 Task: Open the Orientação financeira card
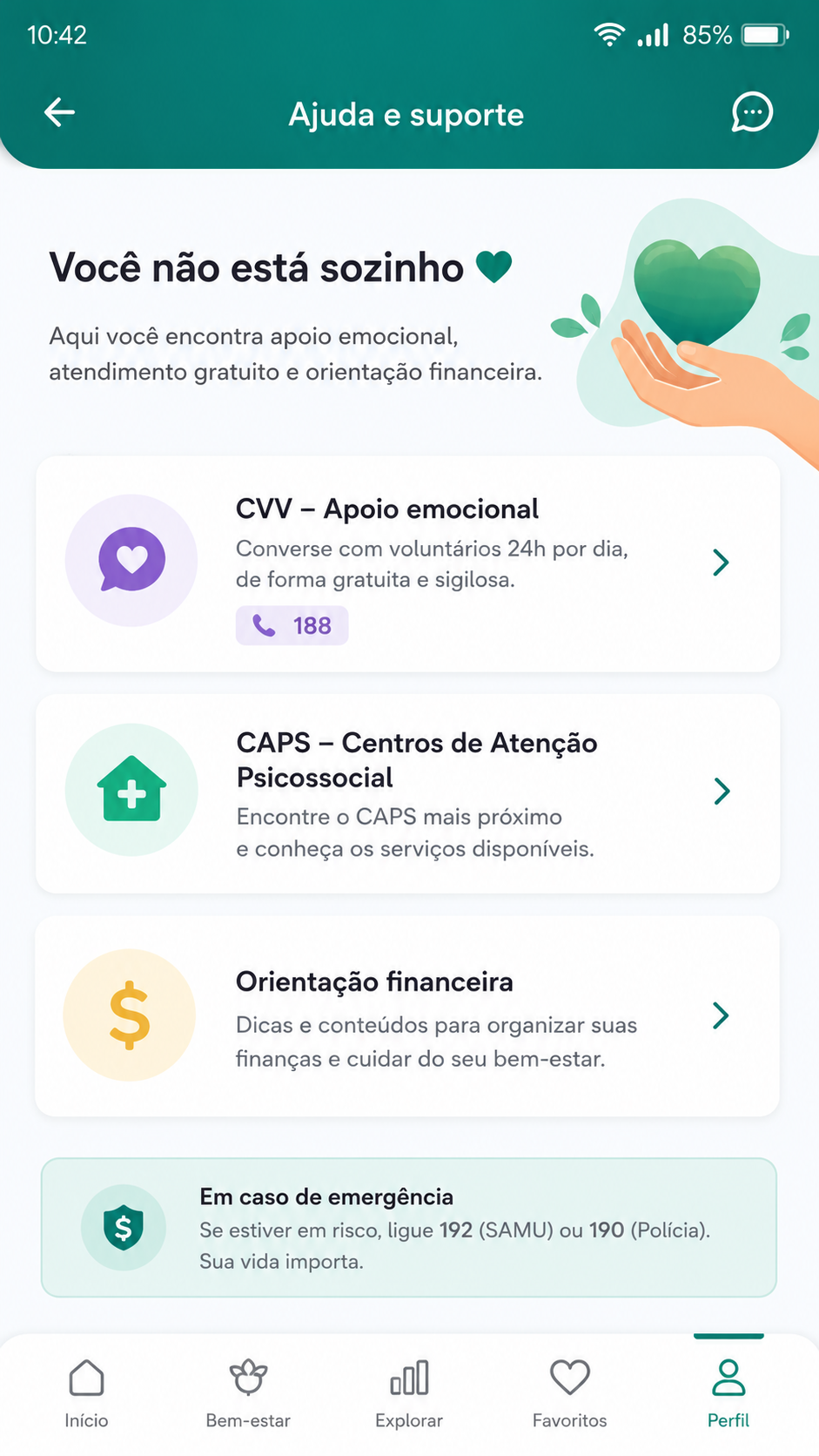407,1015
